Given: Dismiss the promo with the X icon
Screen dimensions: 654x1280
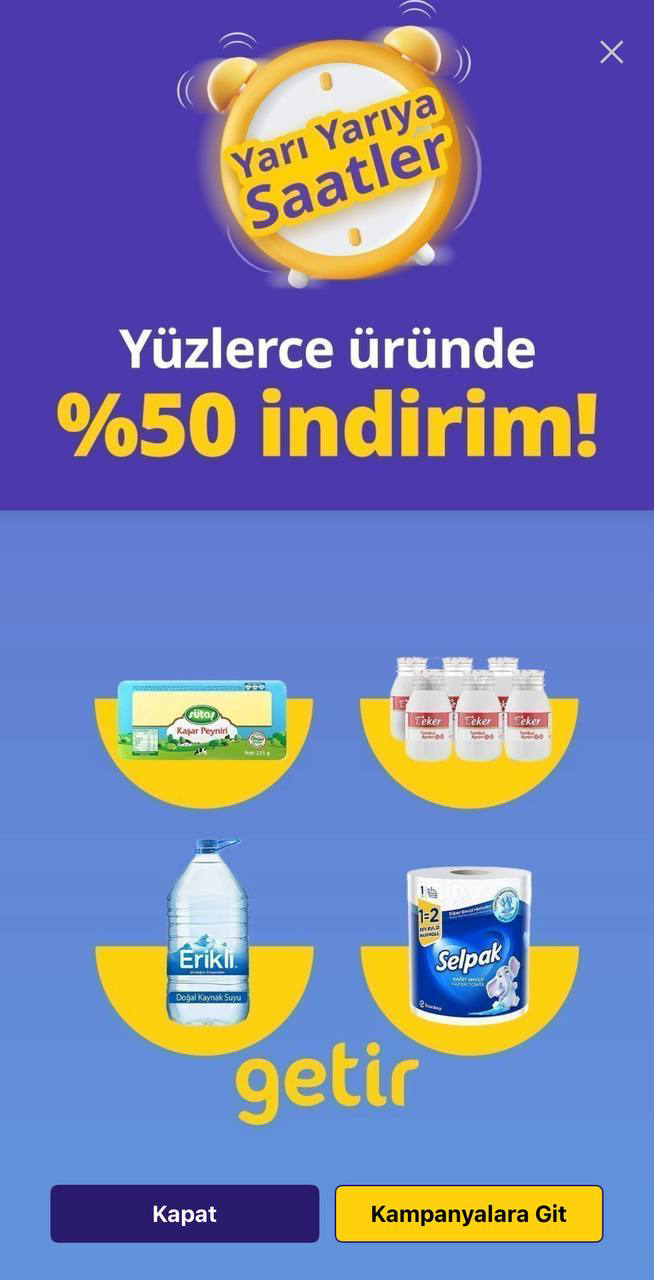Looking at the screenshot, I should (x=611, y=52).
